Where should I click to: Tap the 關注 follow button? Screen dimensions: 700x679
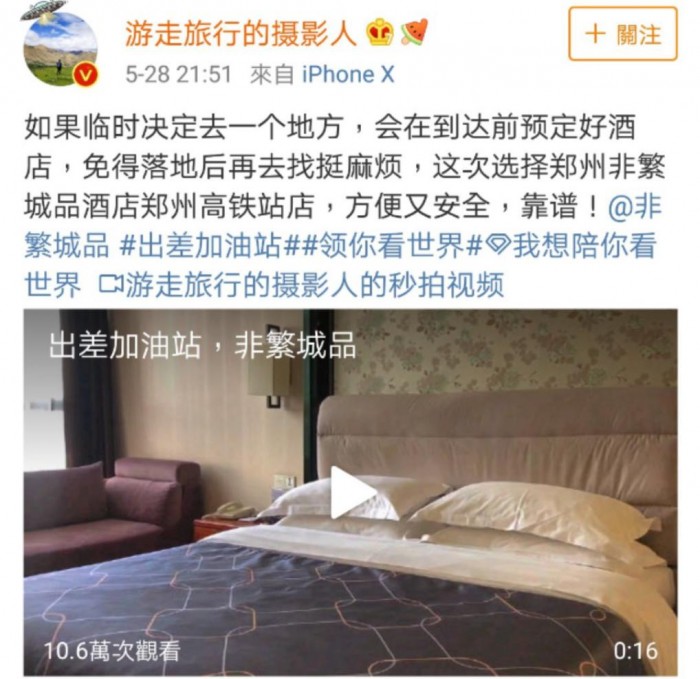[622, 34]
